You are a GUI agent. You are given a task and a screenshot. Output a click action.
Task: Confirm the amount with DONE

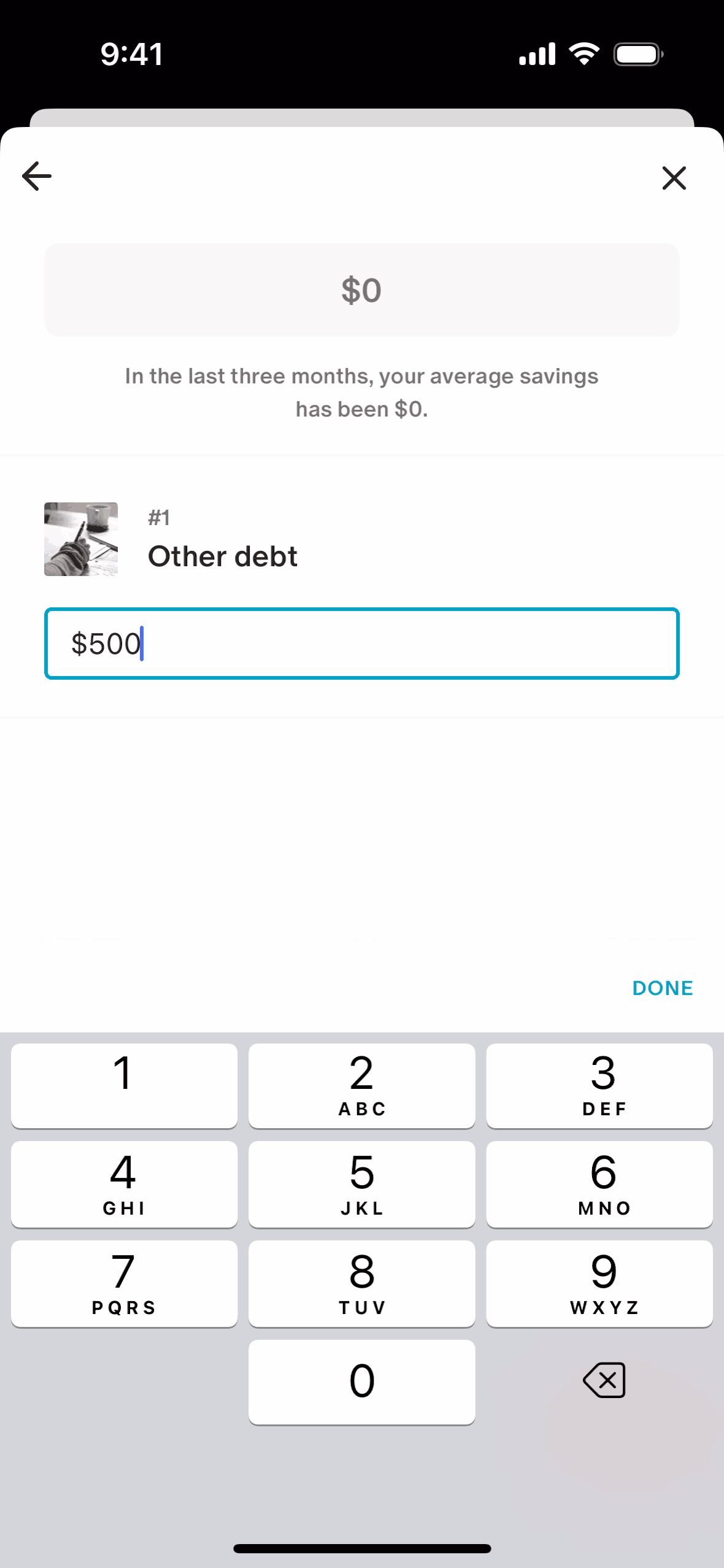662,988
